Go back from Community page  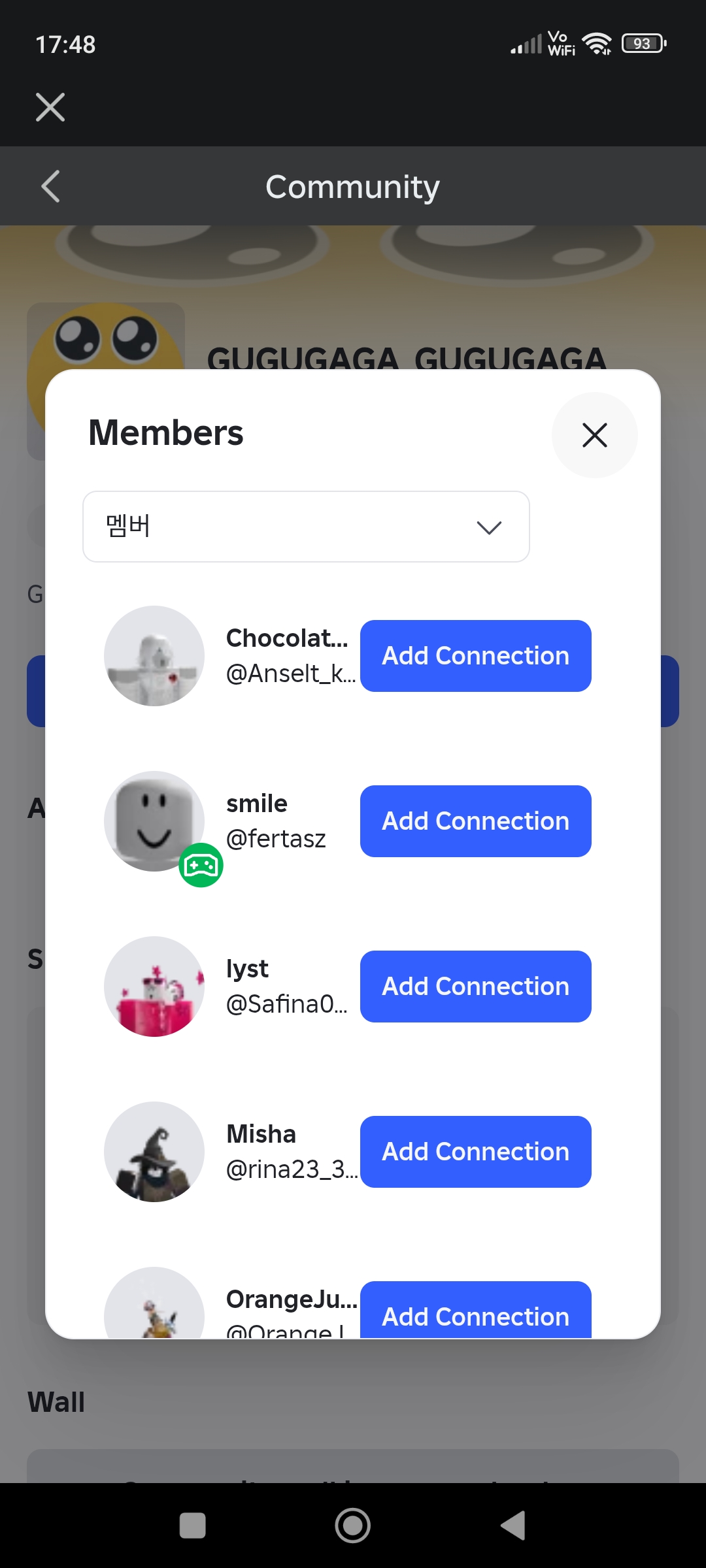[x=50, y=187]
